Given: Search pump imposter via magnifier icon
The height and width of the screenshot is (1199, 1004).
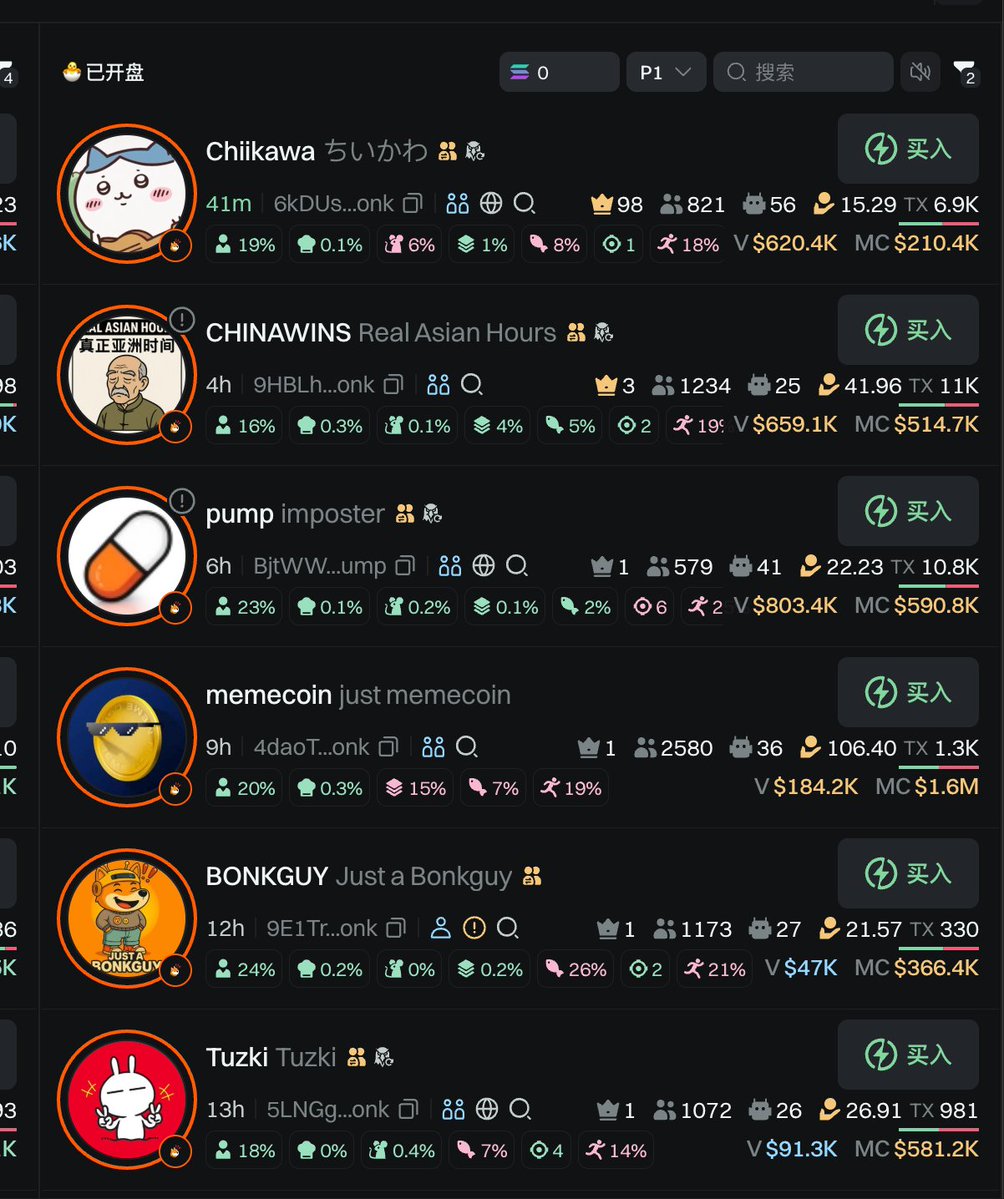Looking at the screenshot, I should [516, 566].
